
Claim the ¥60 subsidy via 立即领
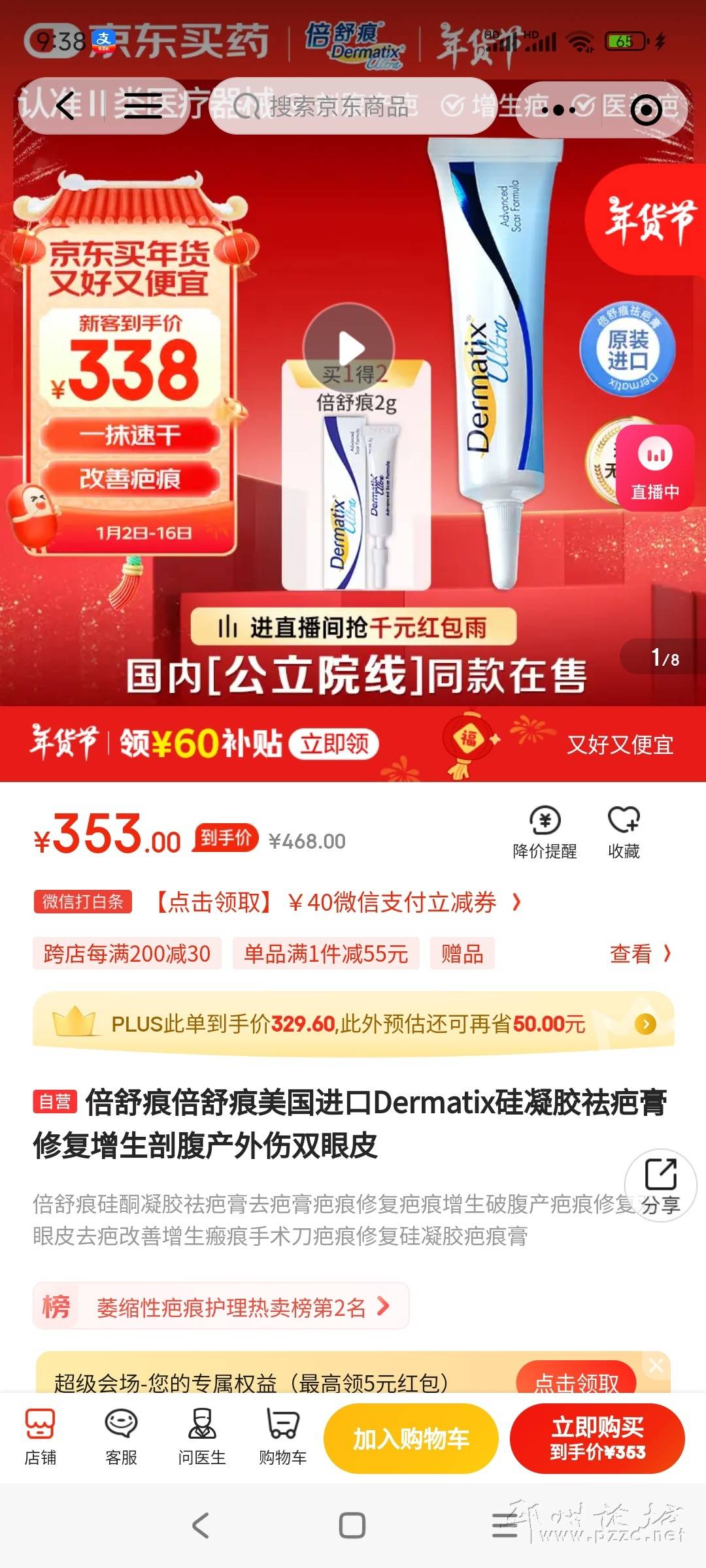[334, 743]
